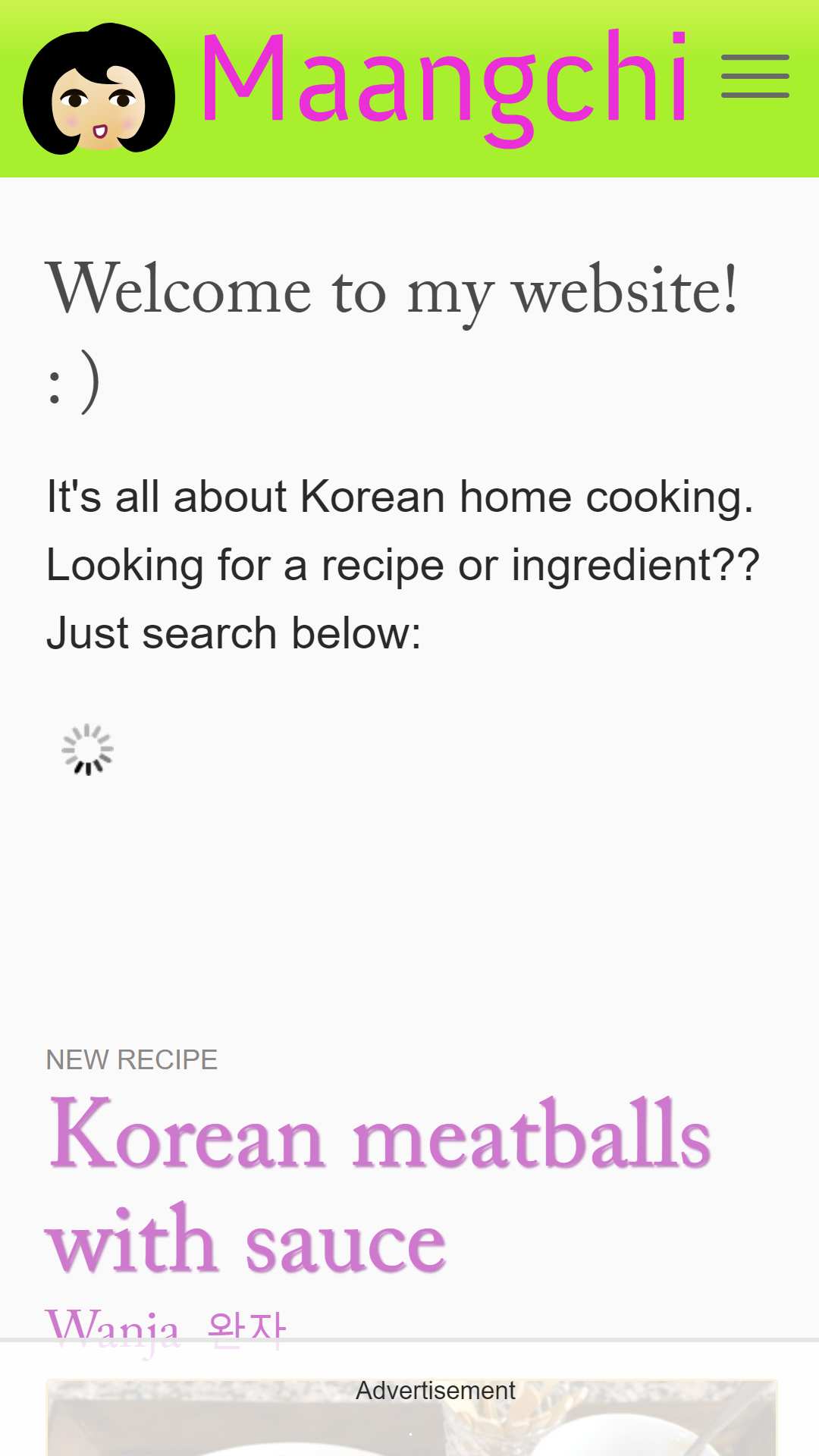This screenshot has width=819, height=1456.
Task: Open the meatballs recipe photo
Action: [412, 1417]
